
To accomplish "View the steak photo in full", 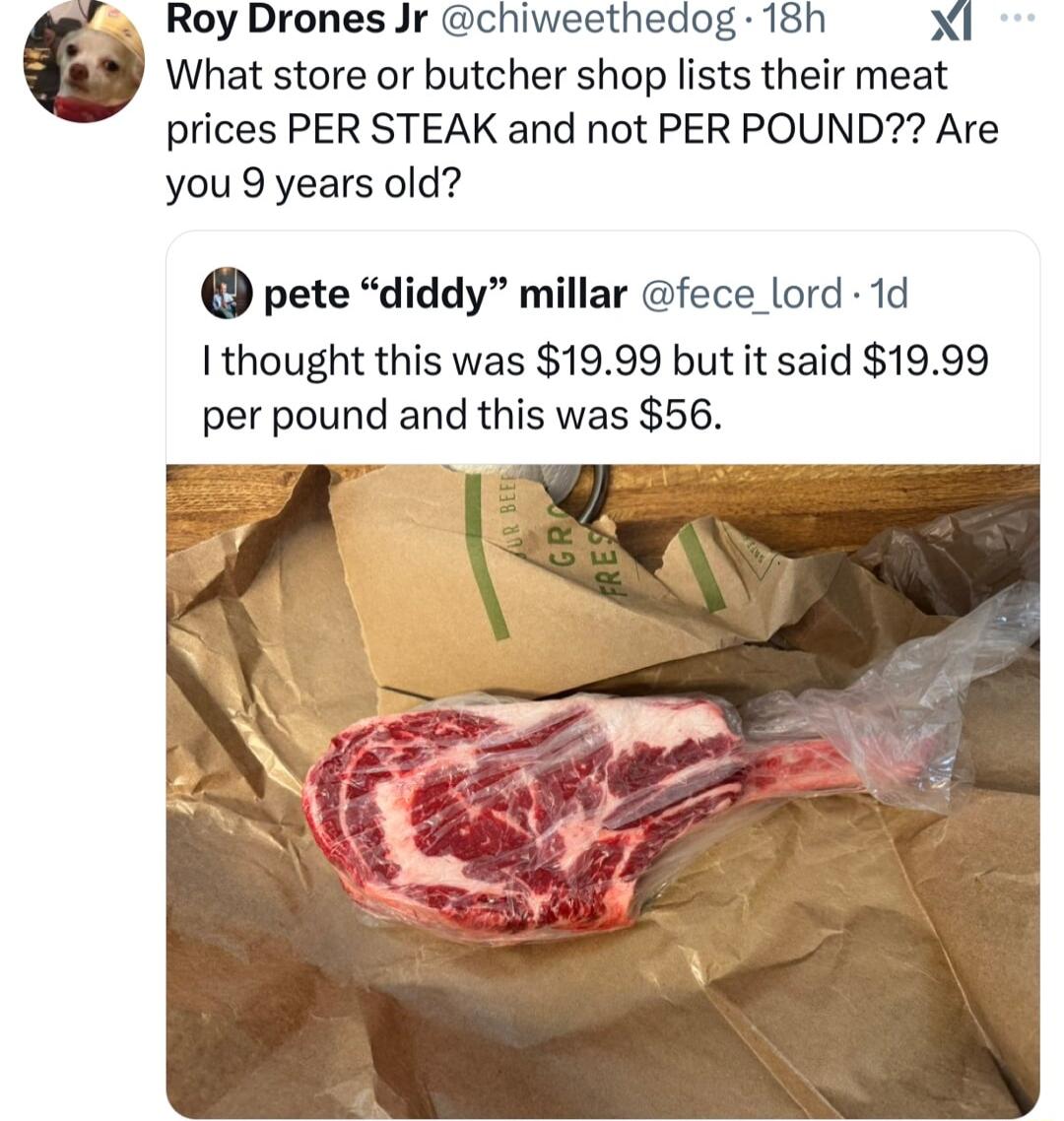I will tap(602, 788).
